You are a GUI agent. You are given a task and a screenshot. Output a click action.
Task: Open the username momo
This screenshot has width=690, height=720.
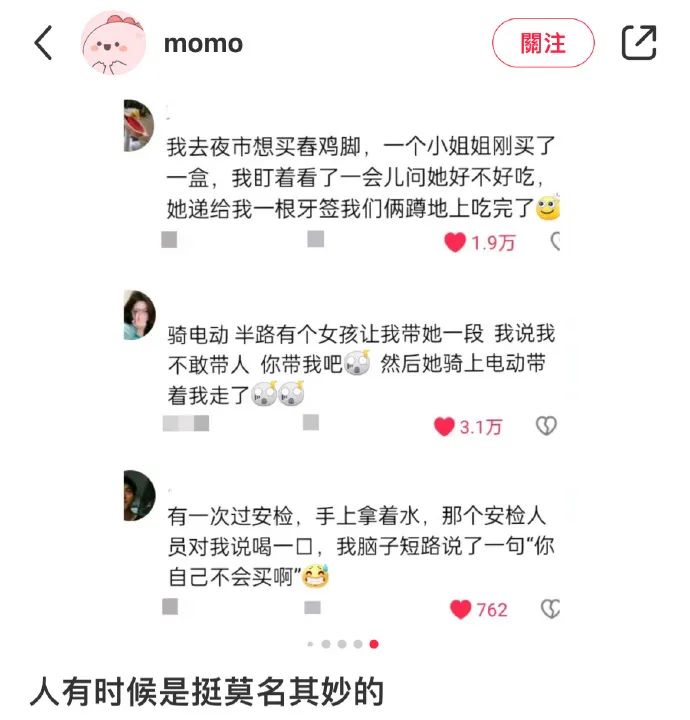[x=203, y=43]
